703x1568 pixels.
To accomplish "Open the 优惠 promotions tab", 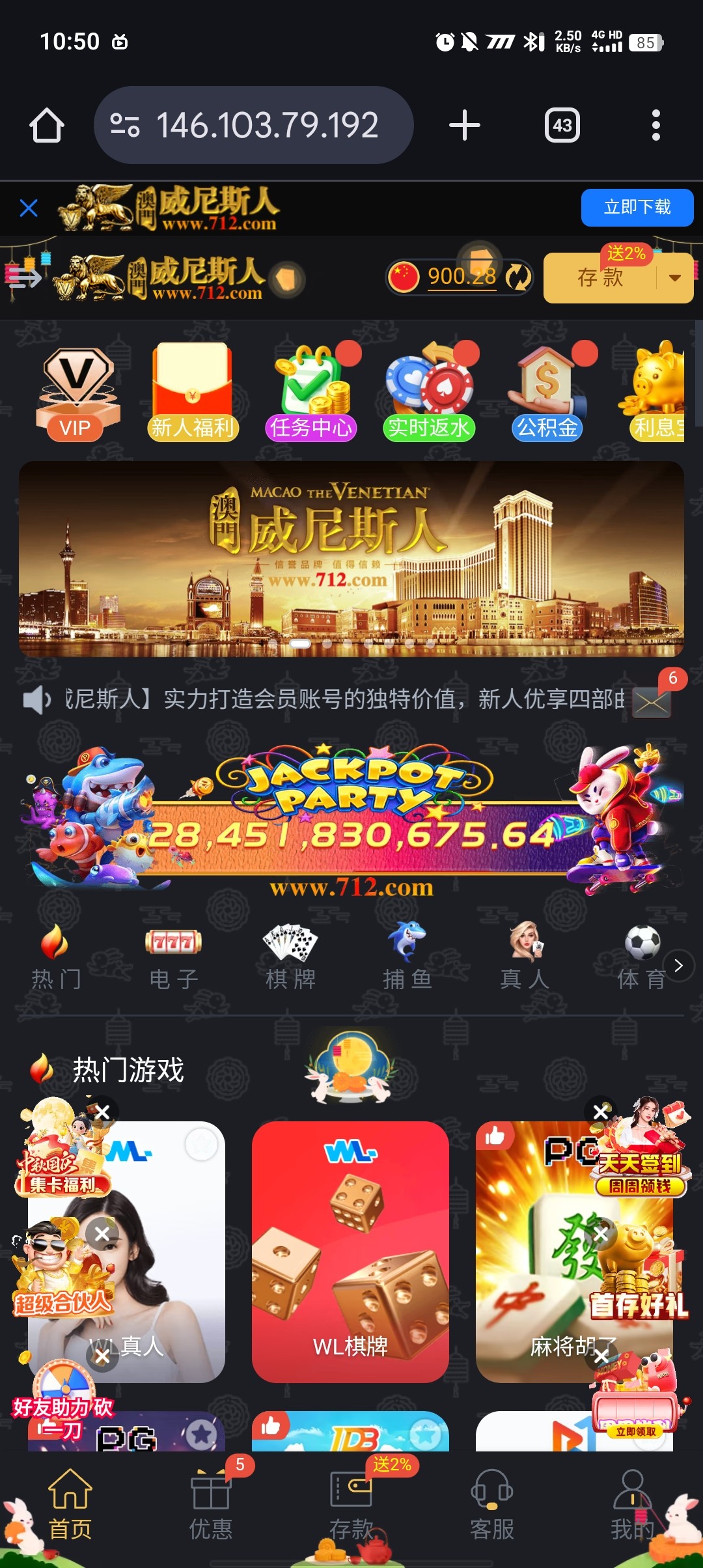I will 211,1503.
